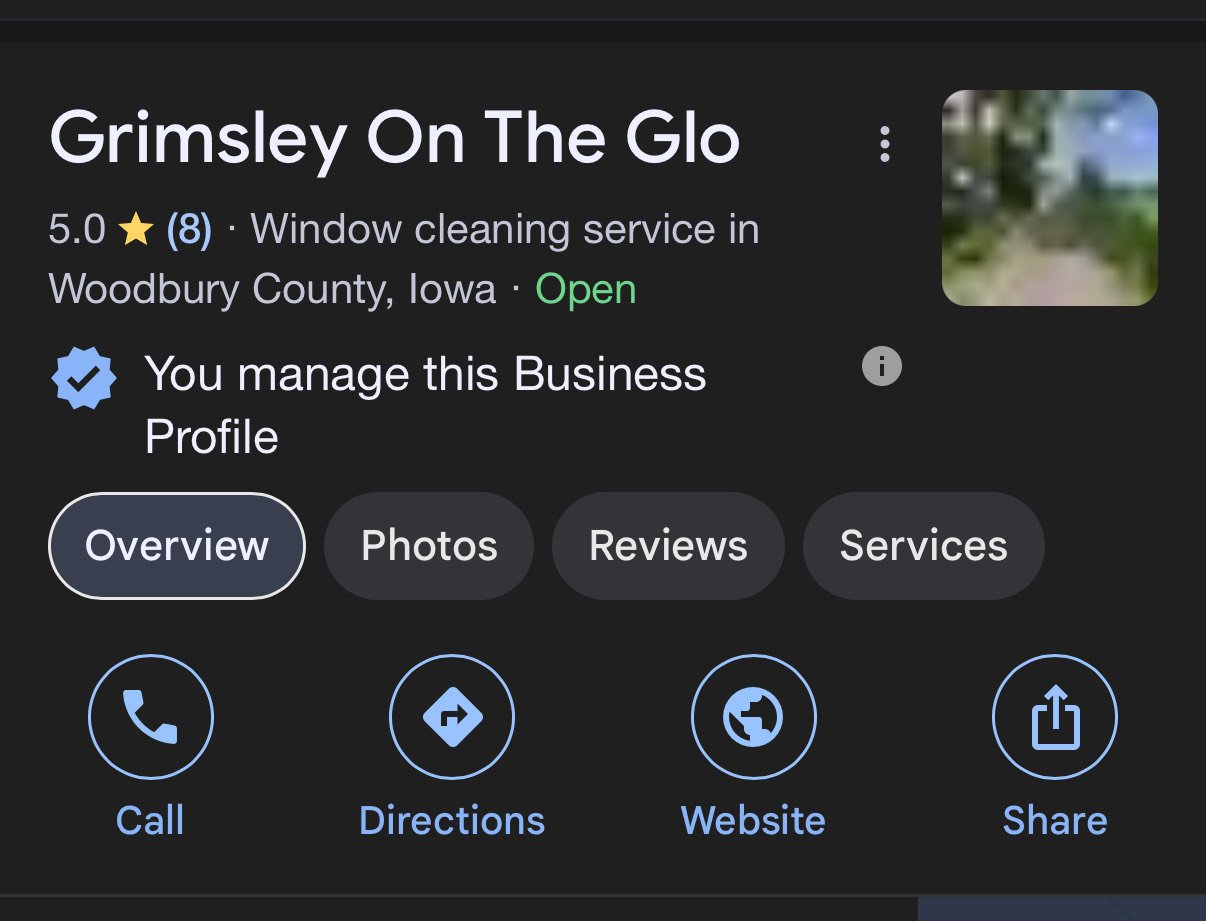1206x921 pixels.
Task: Get directions to the business
Action: pyautogui.click(x=452, y=717)
